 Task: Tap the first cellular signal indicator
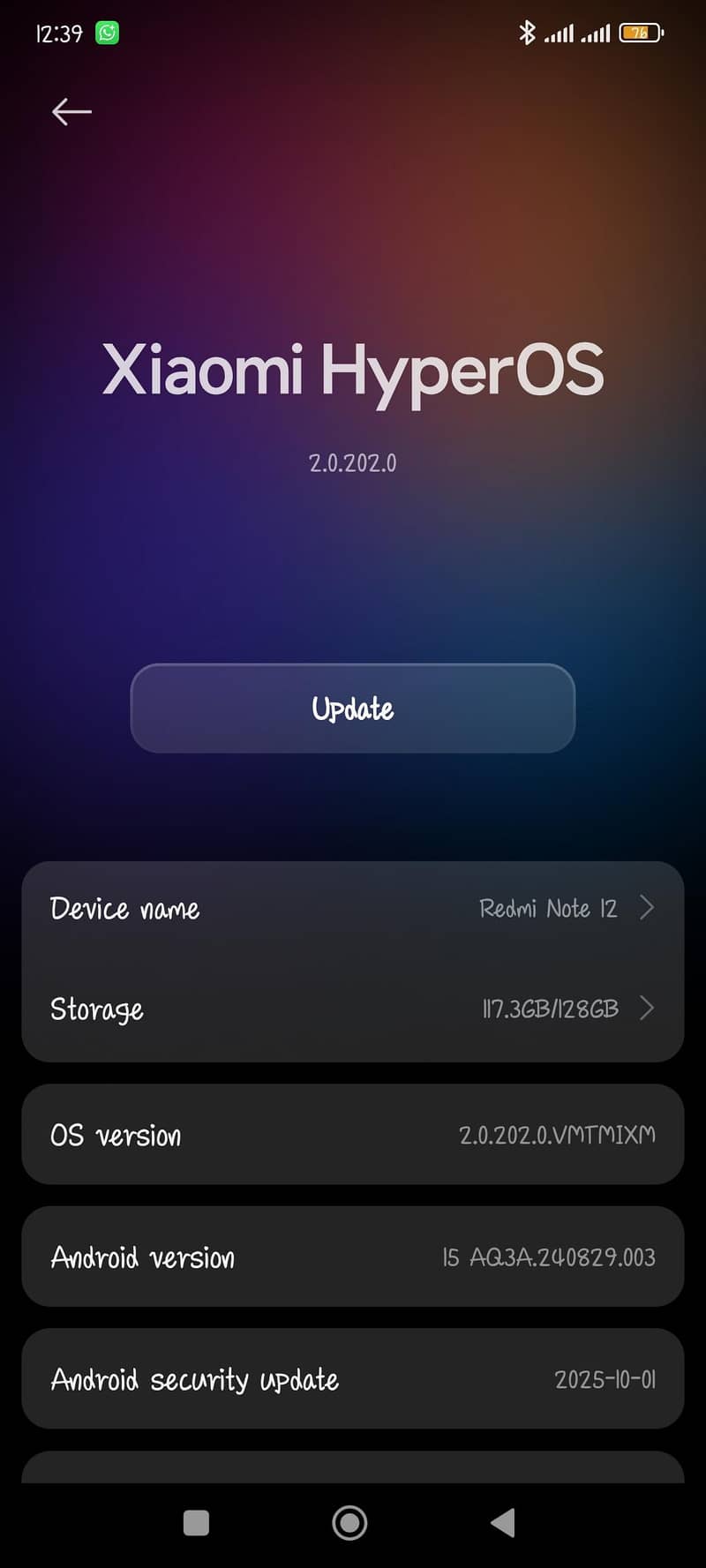(x=563, y=34)
